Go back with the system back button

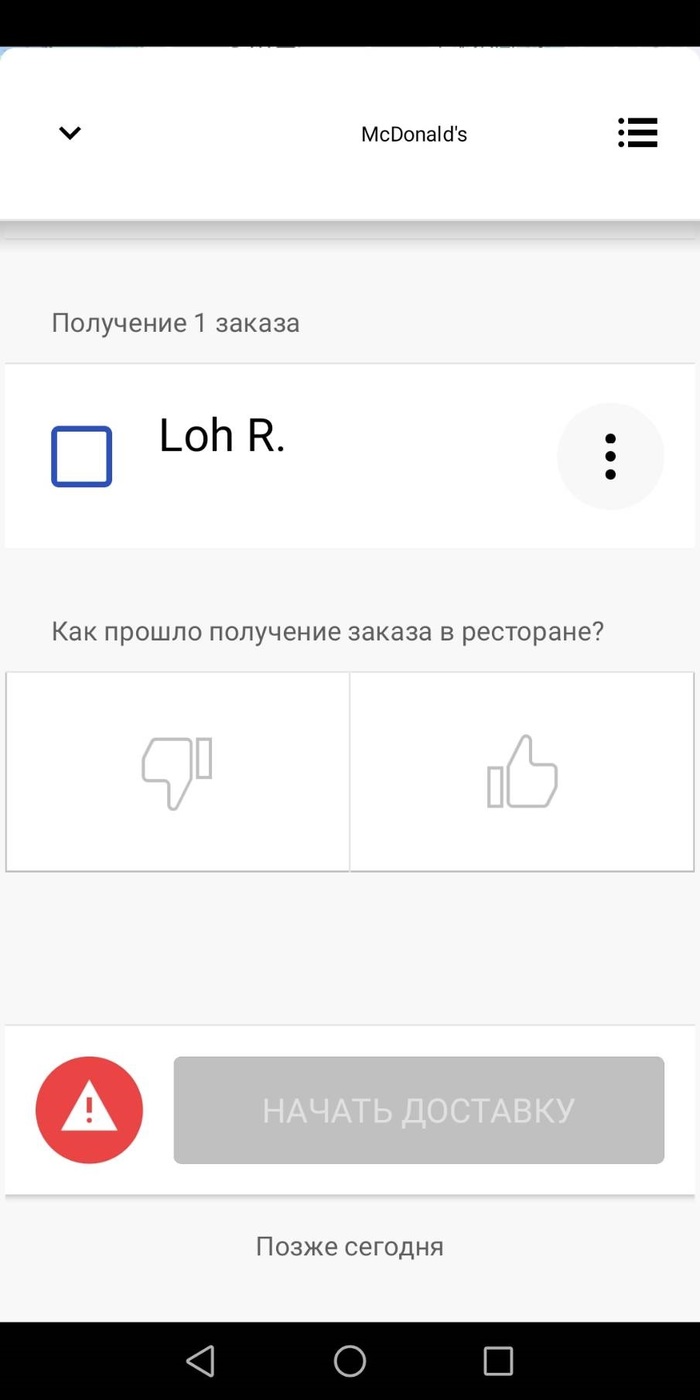click(201, 1360)
